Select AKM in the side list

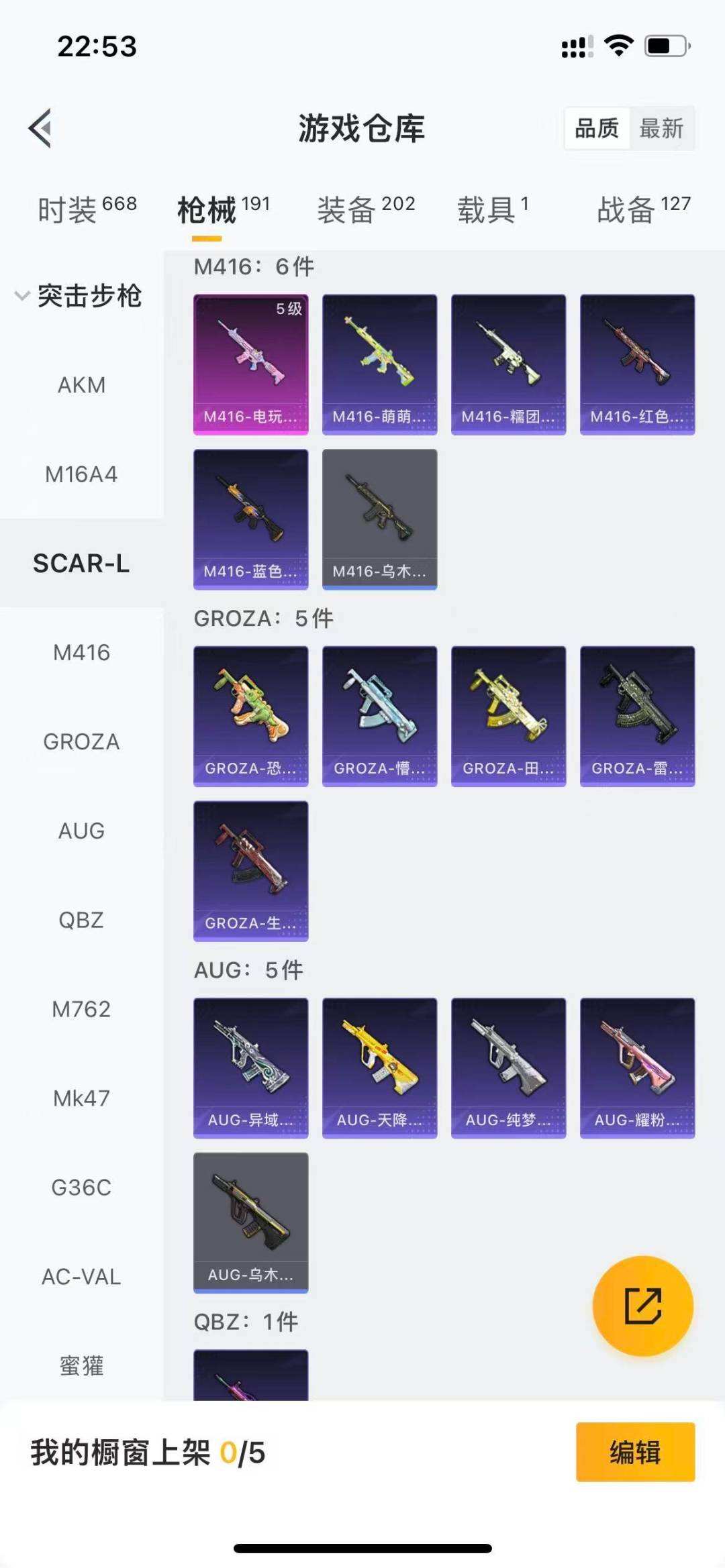[x=81, y=385]
